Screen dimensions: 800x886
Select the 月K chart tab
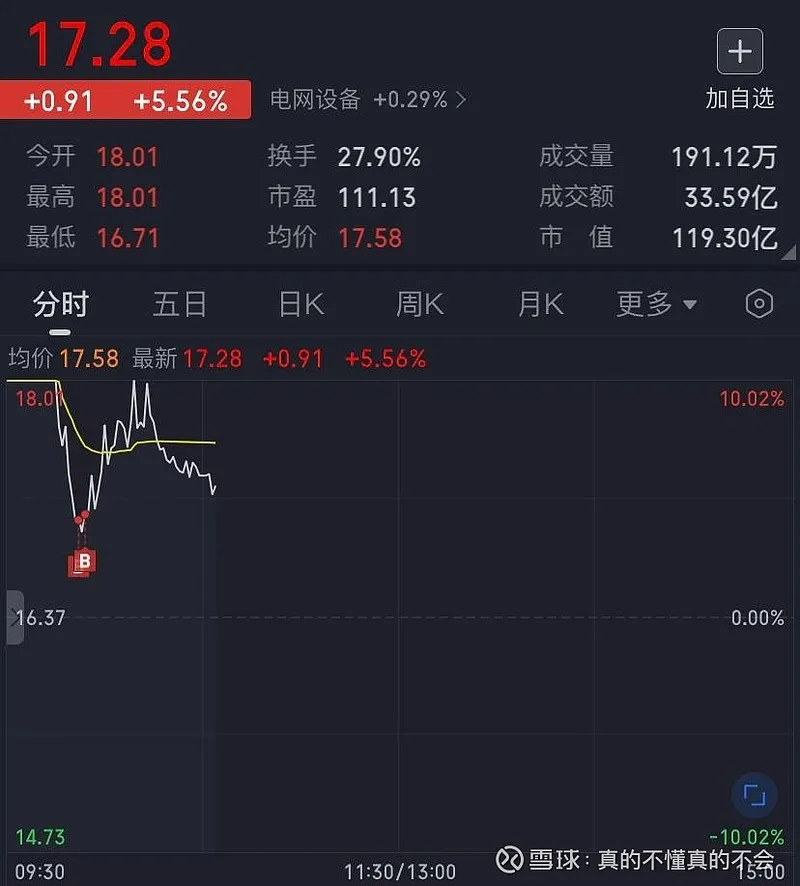click(x=541, y=304)
